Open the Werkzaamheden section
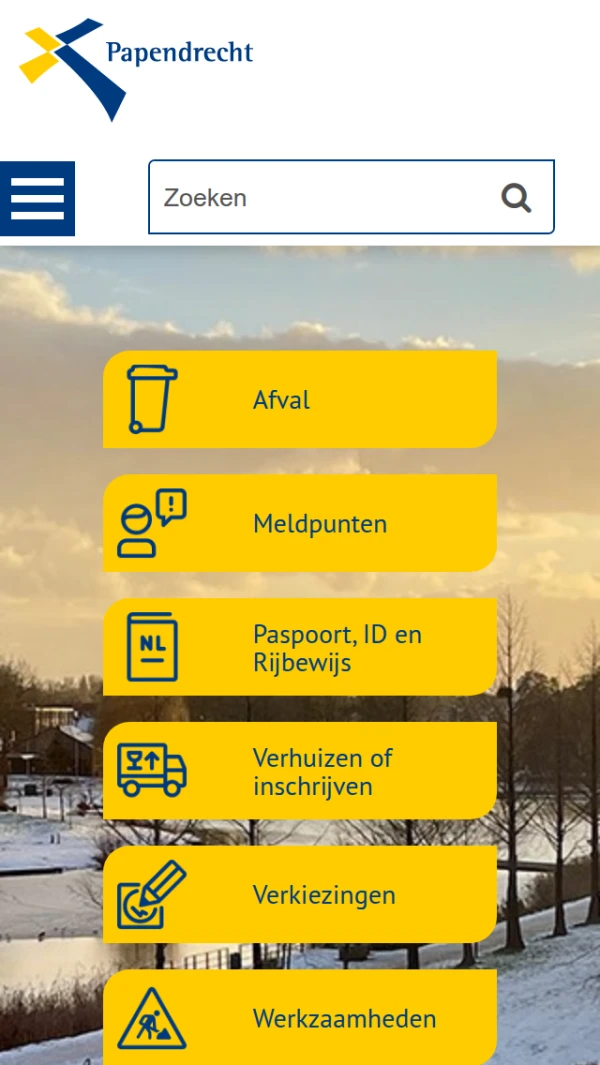Image resolution: width=600 pixels, height=1065 pixels. 300,1018
